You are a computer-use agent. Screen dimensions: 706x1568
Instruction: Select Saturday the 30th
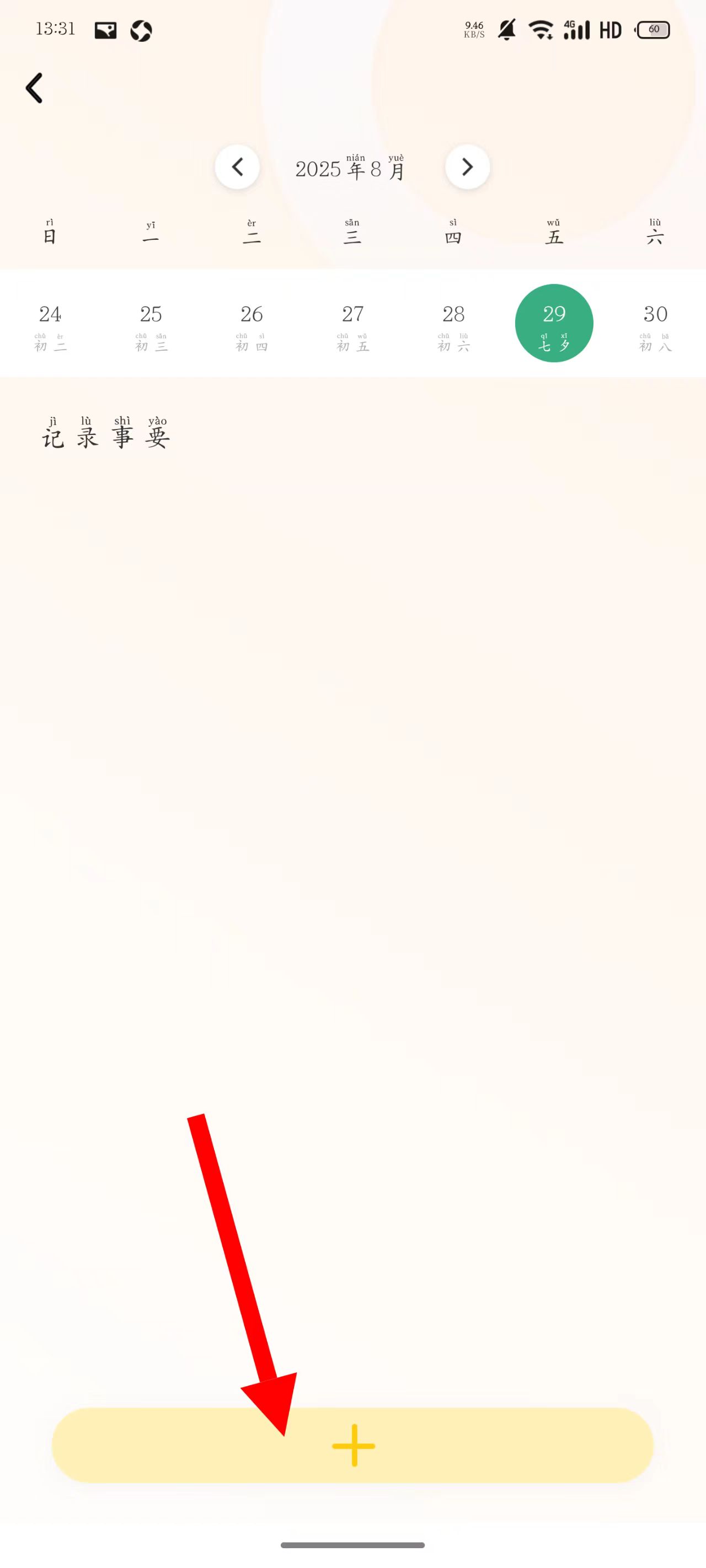655,324
